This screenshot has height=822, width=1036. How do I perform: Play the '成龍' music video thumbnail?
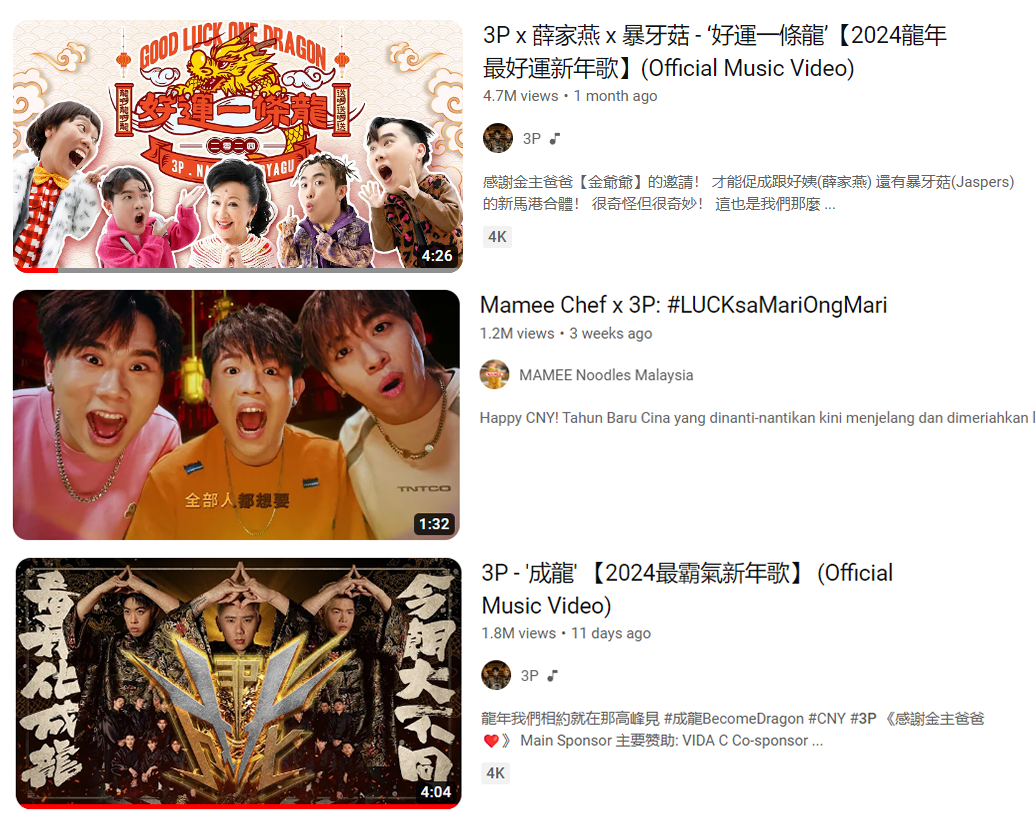[x=238, y=682]
